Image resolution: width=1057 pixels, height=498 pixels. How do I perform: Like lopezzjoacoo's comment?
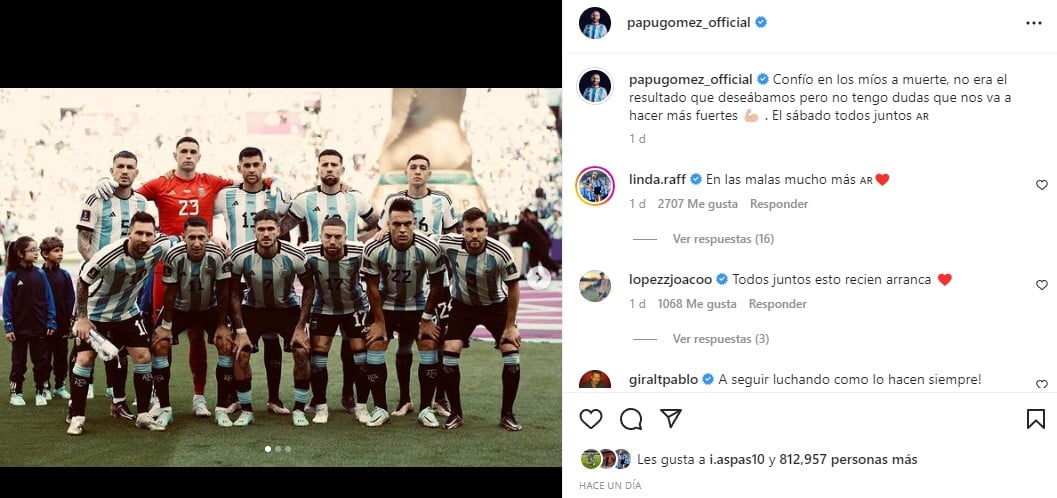click(x=1041, y=285)
